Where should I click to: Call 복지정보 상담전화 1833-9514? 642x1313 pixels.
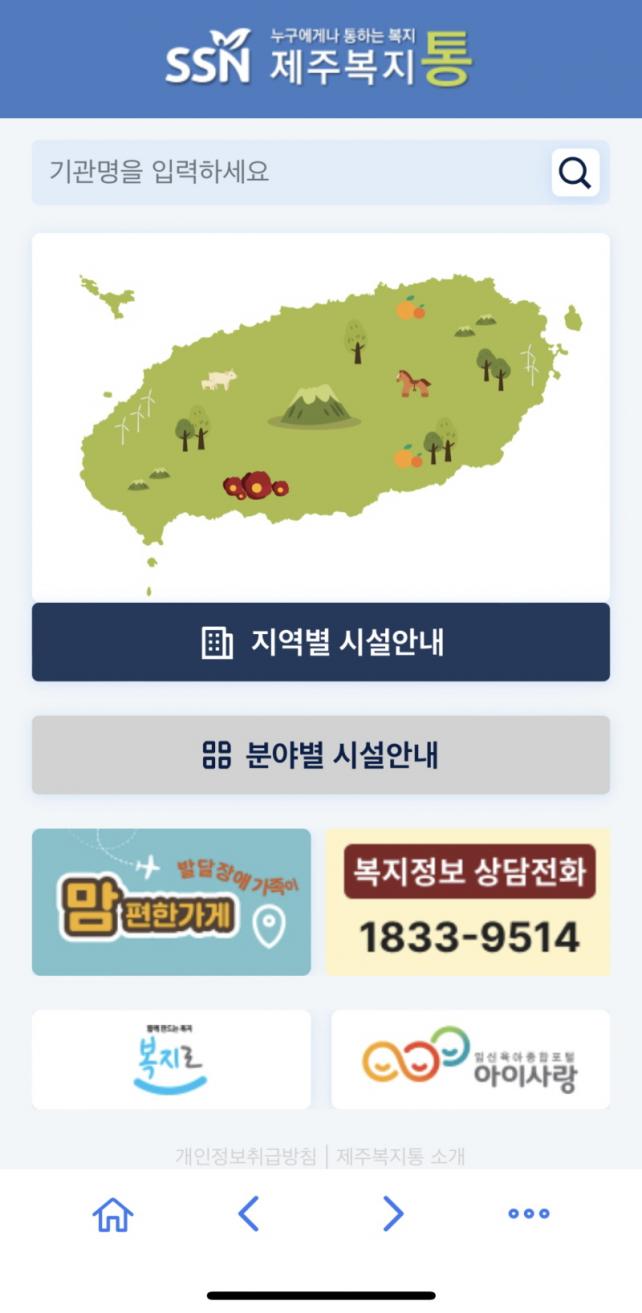pyautogui.click(x=468, y=902)
